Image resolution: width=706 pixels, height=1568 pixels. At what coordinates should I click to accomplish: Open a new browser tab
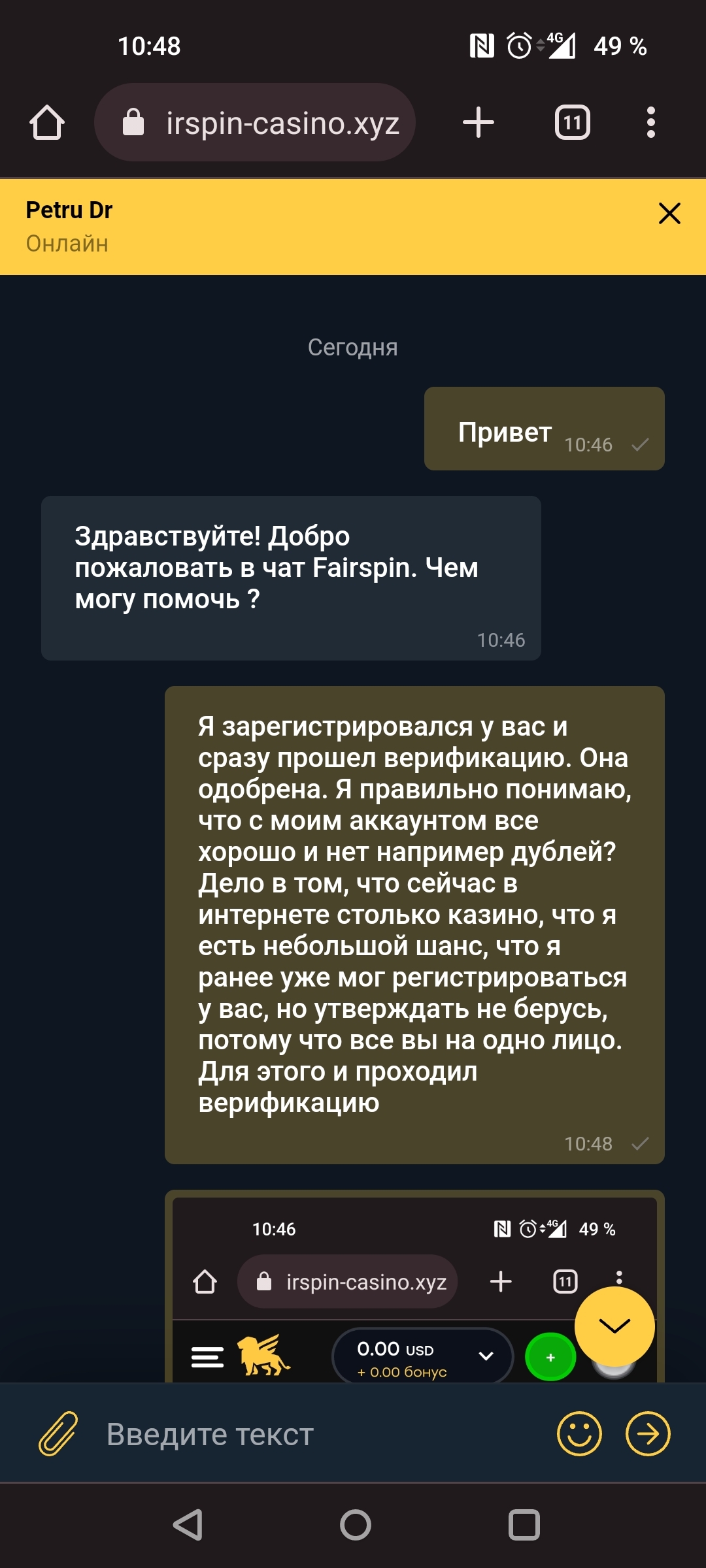click(479, 122)
